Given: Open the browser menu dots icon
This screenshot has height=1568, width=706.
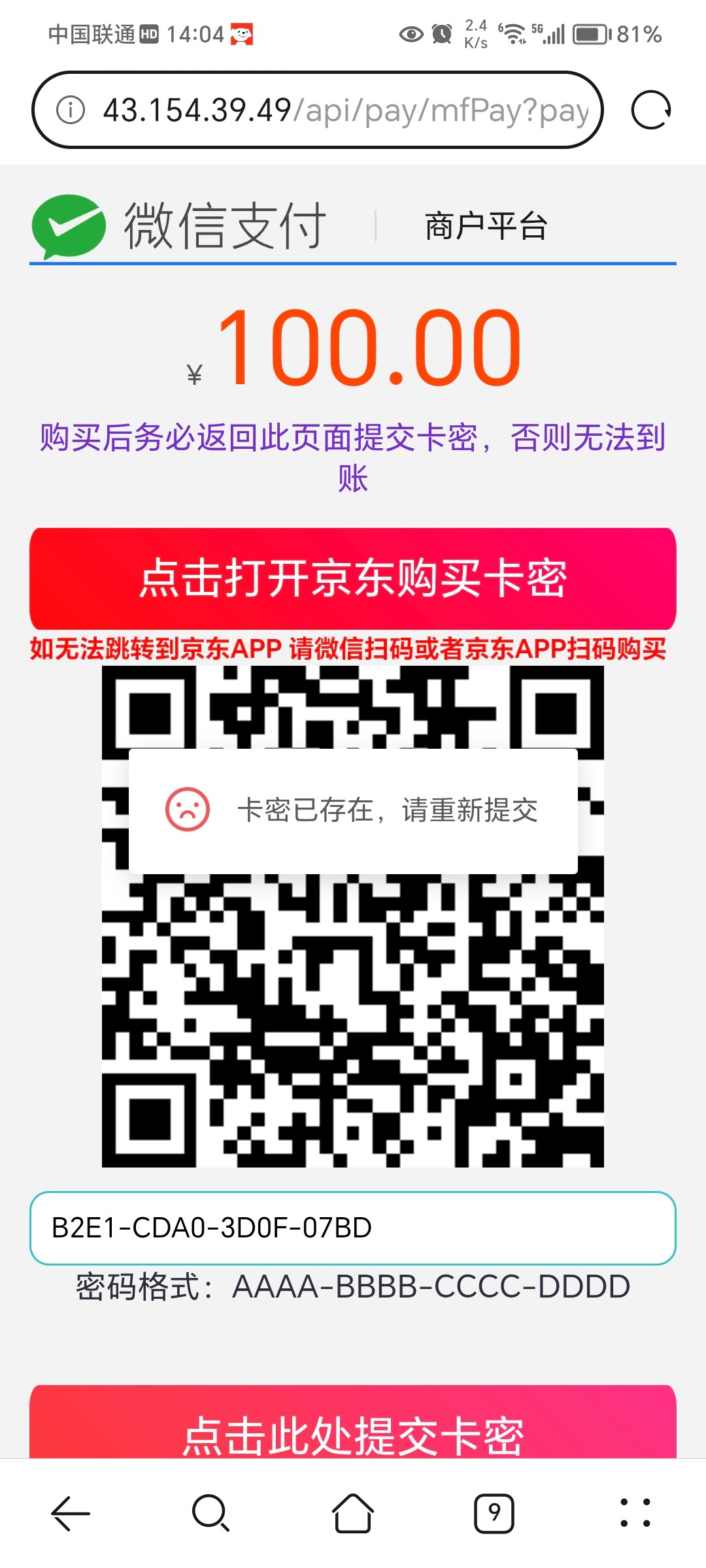Looking at the screenshot, I should coord(635,1514).
